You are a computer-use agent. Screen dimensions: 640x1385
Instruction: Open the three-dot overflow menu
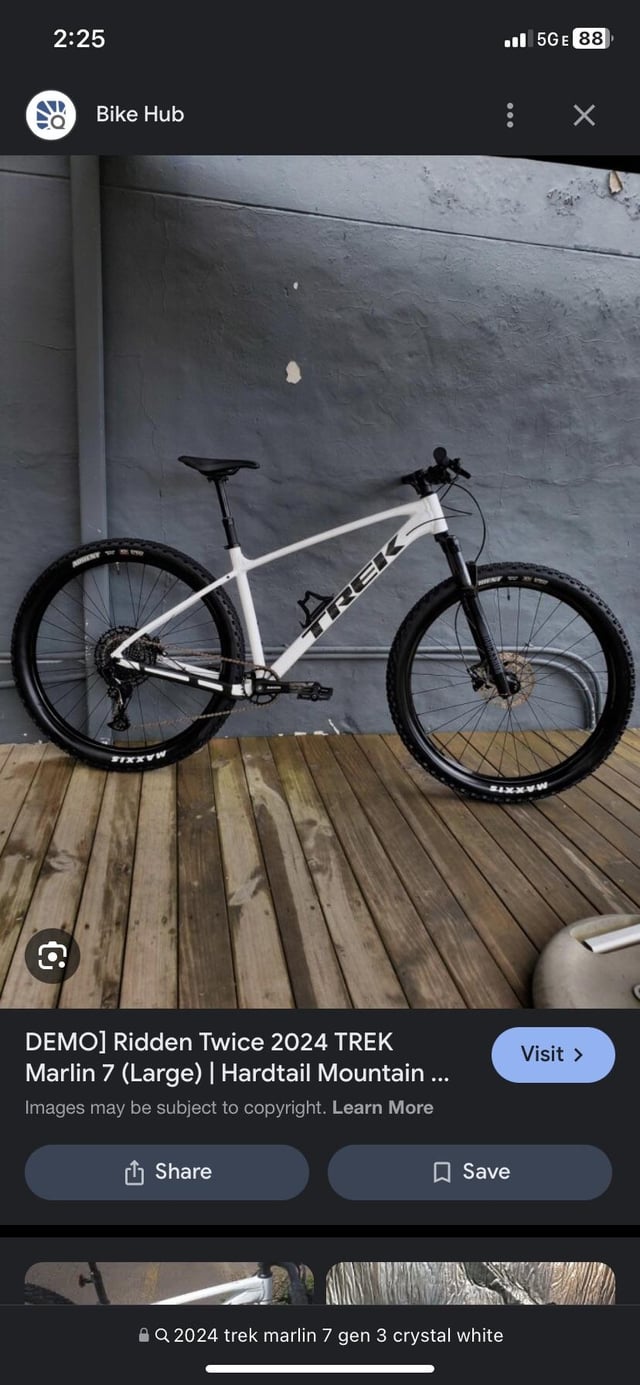pos(510,115)
